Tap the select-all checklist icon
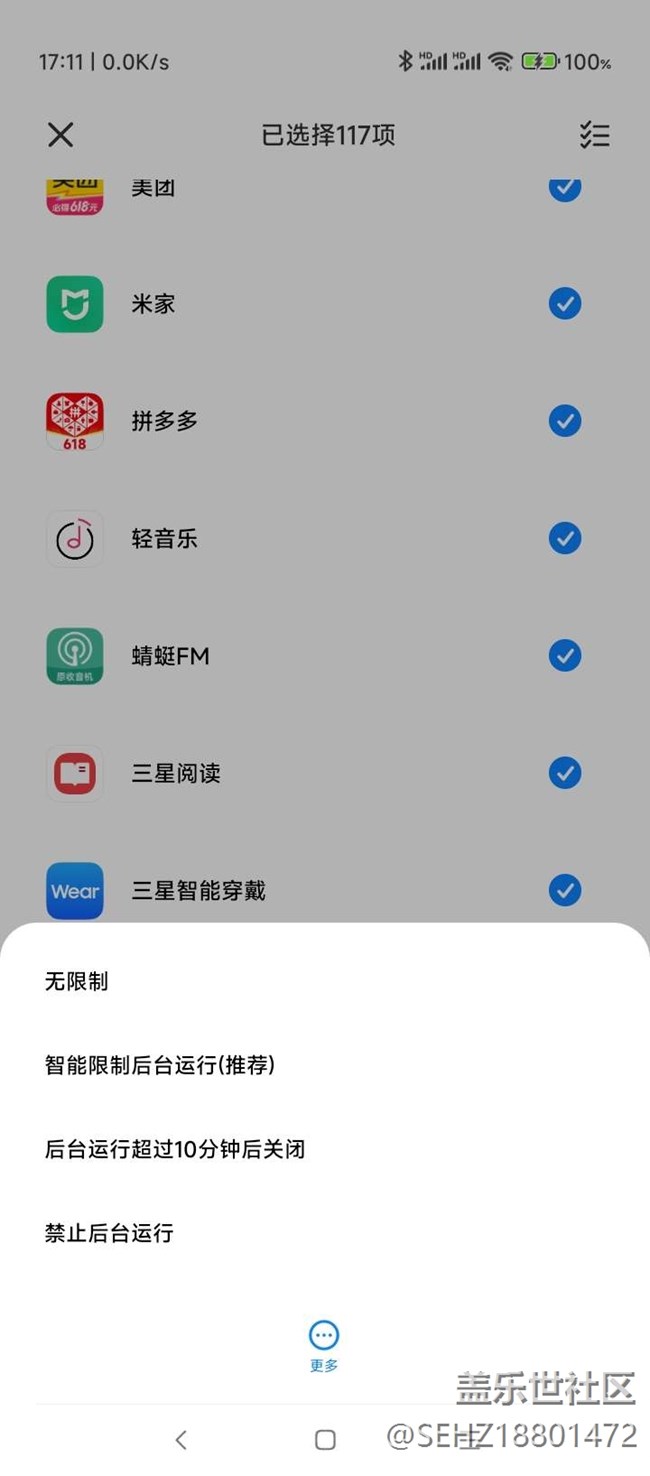Image resolution: width=650 pixels, height=1476 pixels. pyautogui.click(x=594, y=135)
